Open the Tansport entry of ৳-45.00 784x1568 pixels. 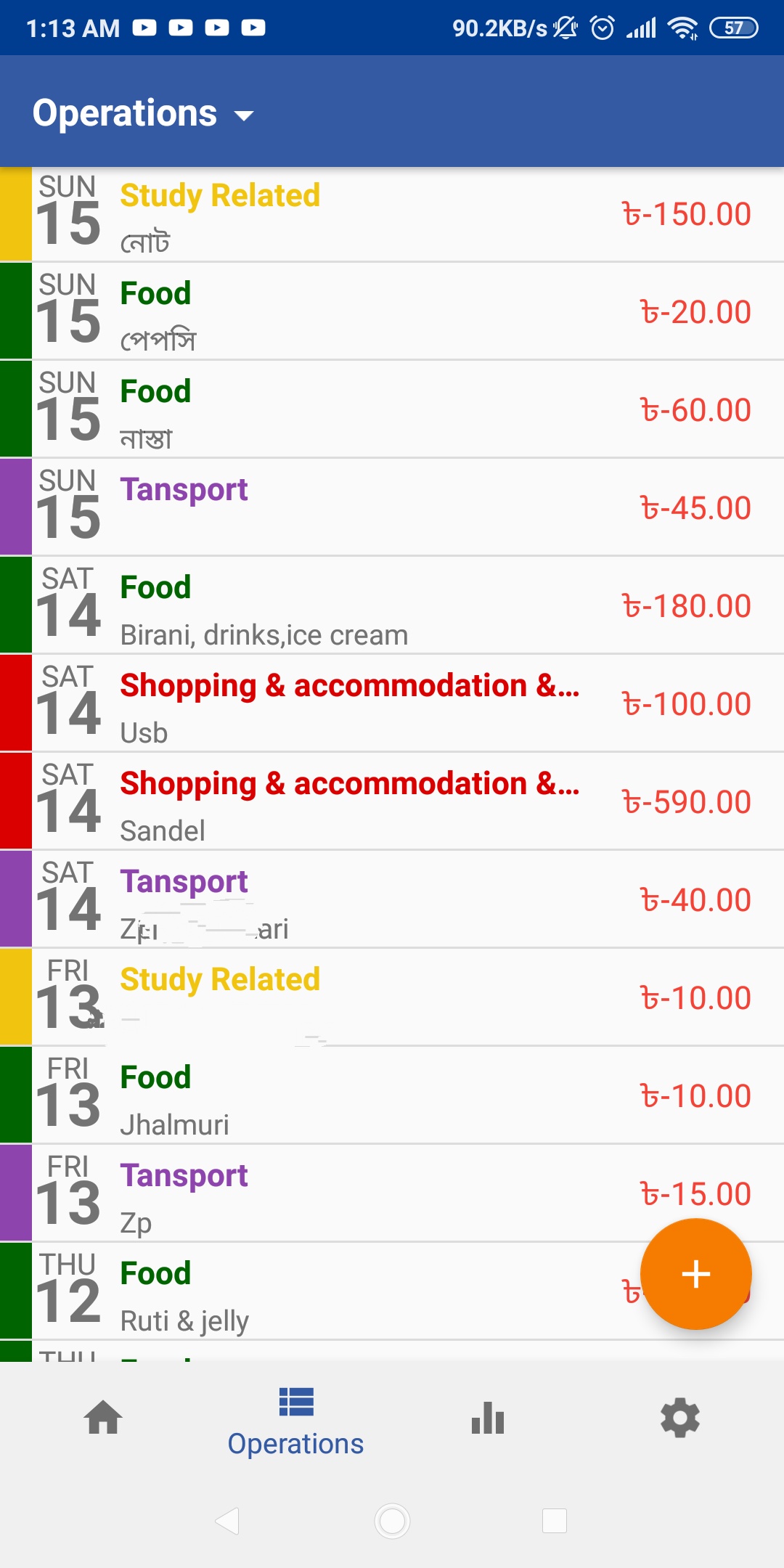point(392,508)
